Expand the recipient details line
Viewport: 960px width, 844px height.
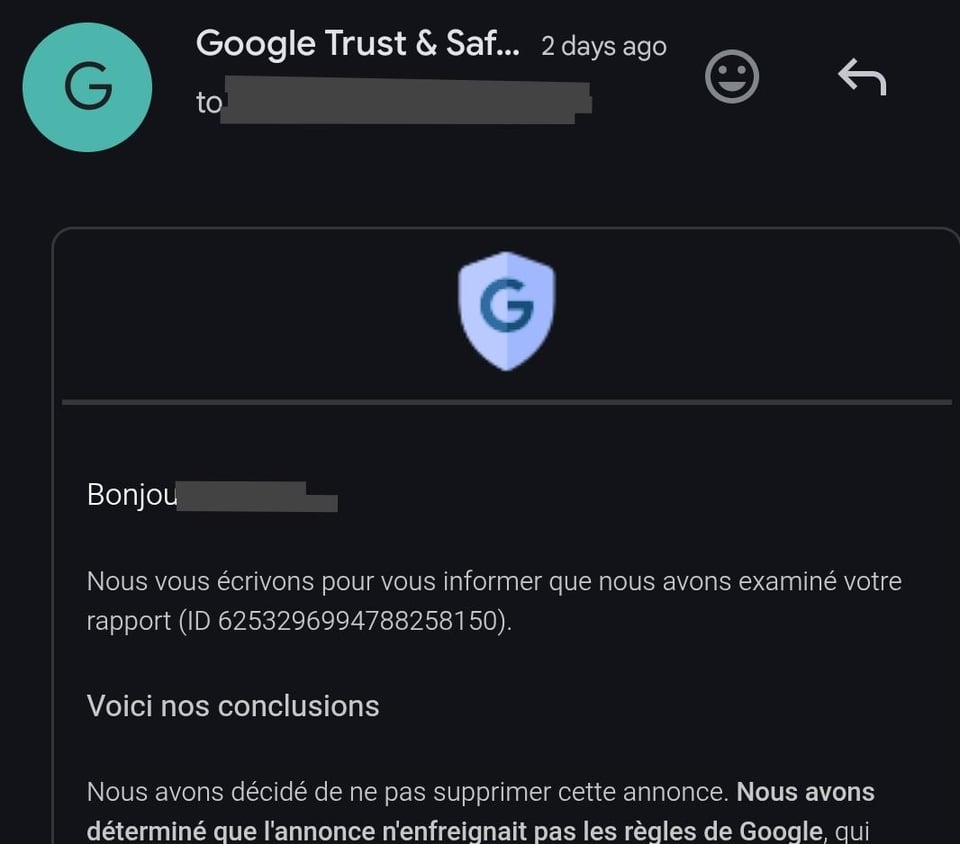pyautogui.click(x=393, y=102)
